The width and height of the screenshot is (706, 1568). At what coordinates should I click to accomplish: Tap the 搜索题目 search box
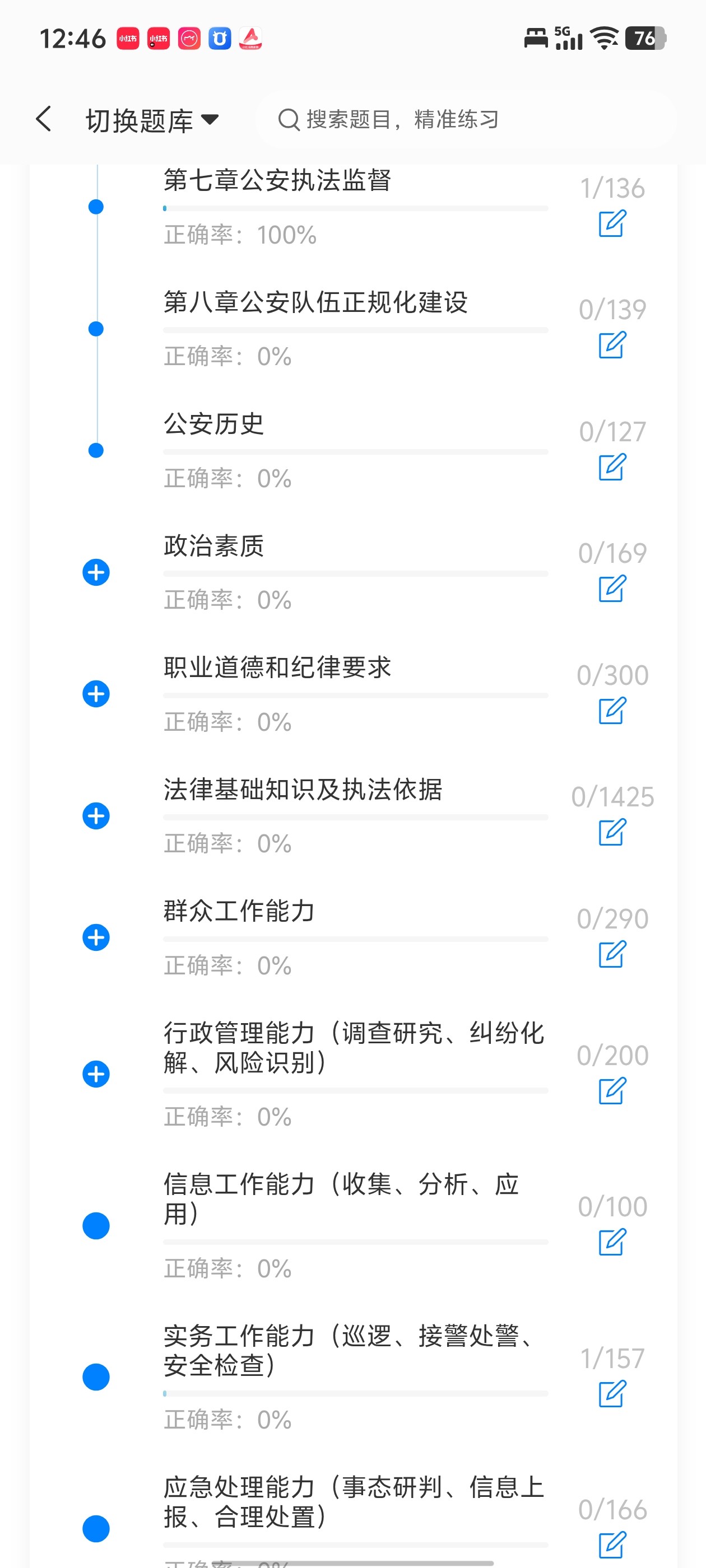[x=466, y=119]
